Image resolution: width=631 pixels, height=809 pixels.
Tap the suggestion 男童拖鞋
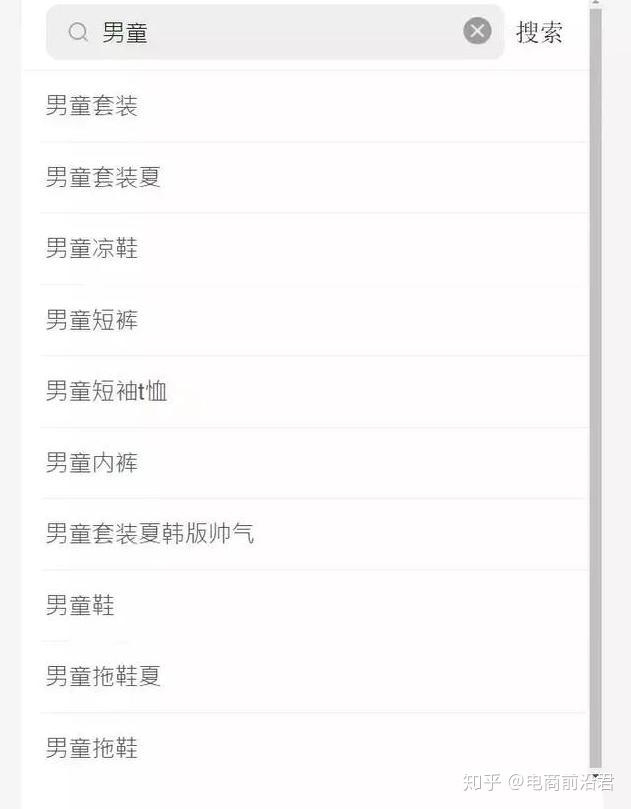coord(92,748)
